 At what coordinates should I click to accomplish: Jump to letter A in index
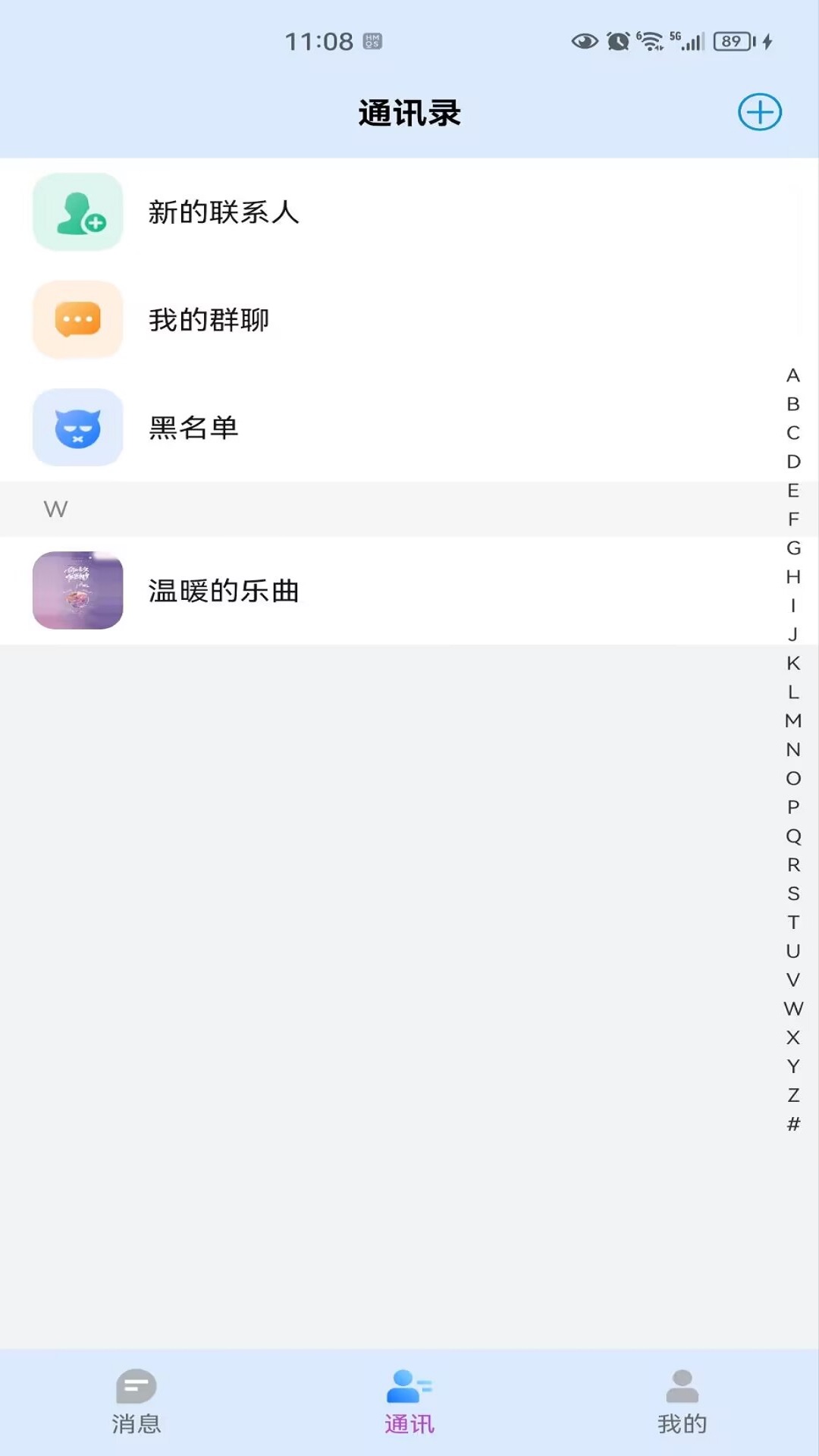coord(793,375)
